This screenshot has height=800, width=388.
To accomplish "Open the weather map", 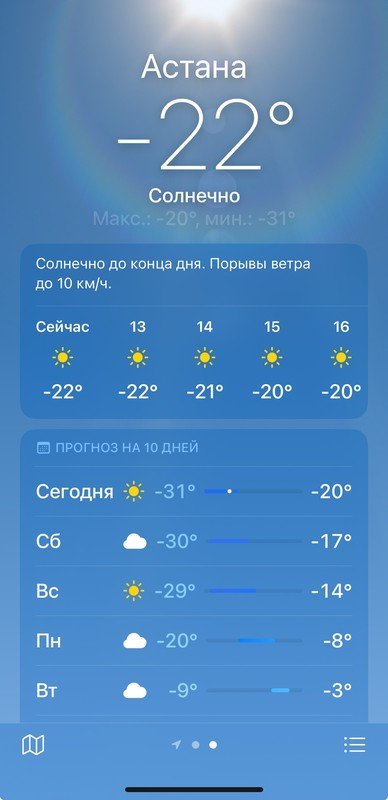I will [33, 745].
